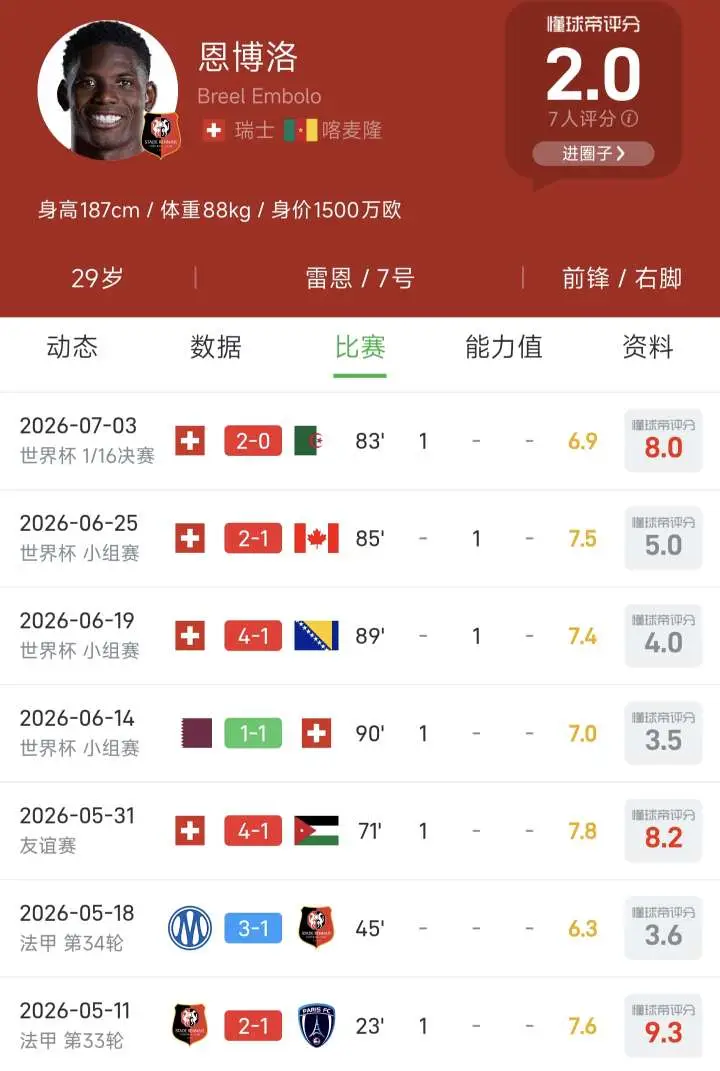The width and height of the screenshot is (720, 1071).
Task: Open the 2026-06-14 1-1 draw match
Action: 360,734
